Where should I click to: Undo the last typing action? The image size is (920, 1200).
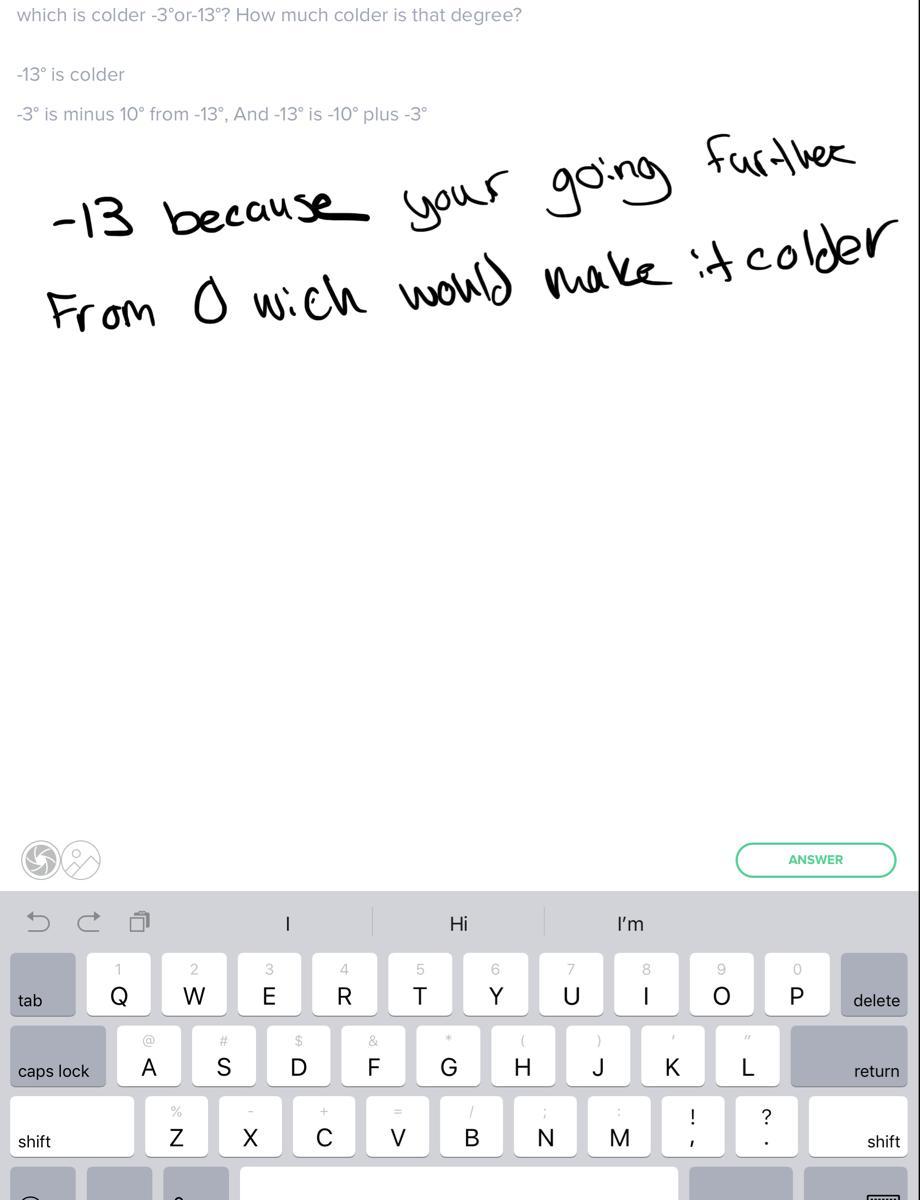38,922
